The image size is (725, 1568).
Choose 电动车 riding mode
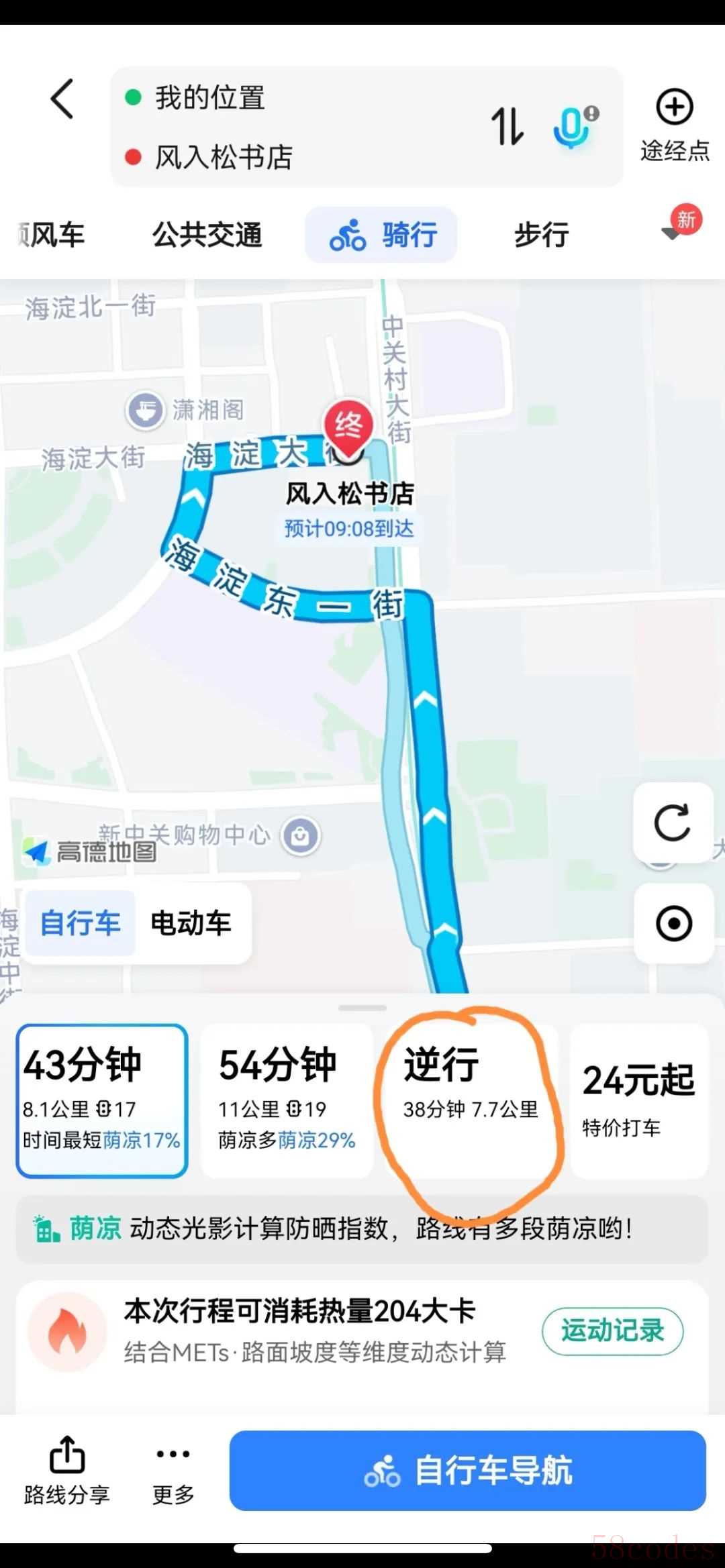(x=191, y=923)
